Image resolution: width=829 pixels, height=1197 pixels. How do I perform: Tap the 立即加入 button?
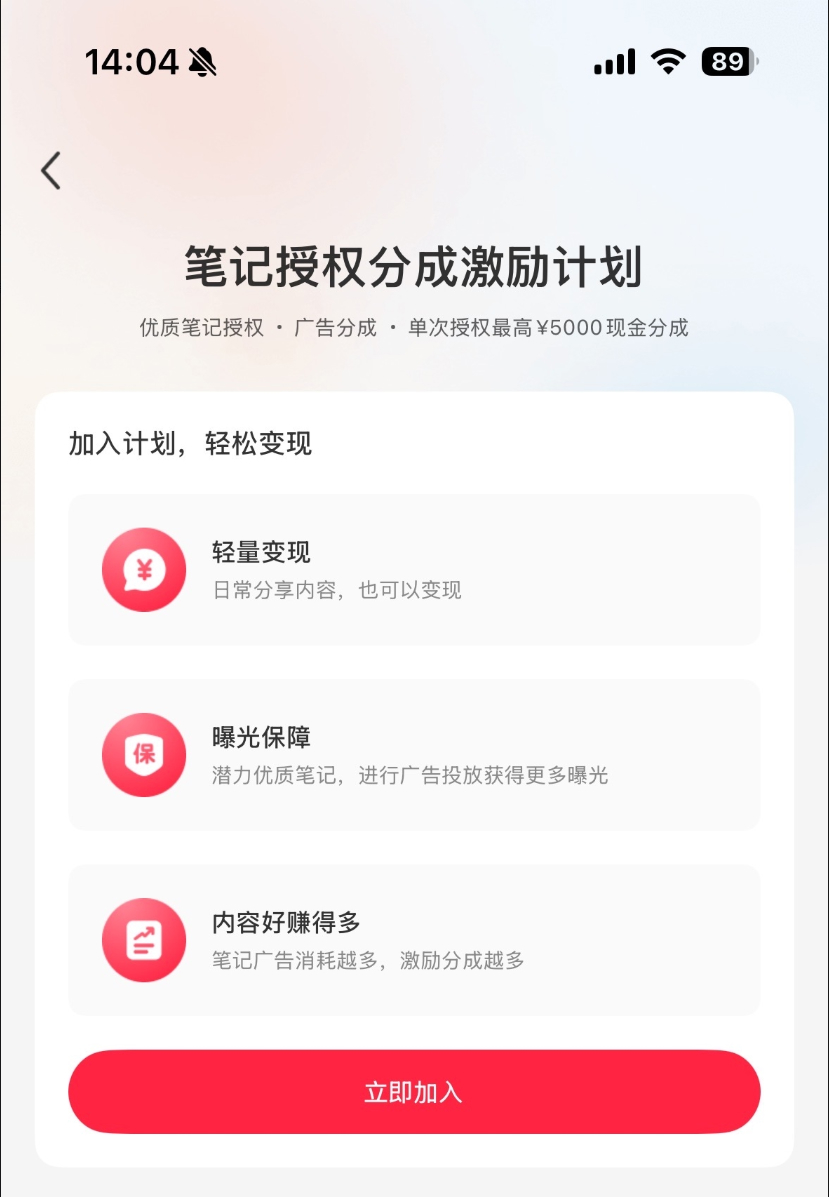pos(414,1092)
